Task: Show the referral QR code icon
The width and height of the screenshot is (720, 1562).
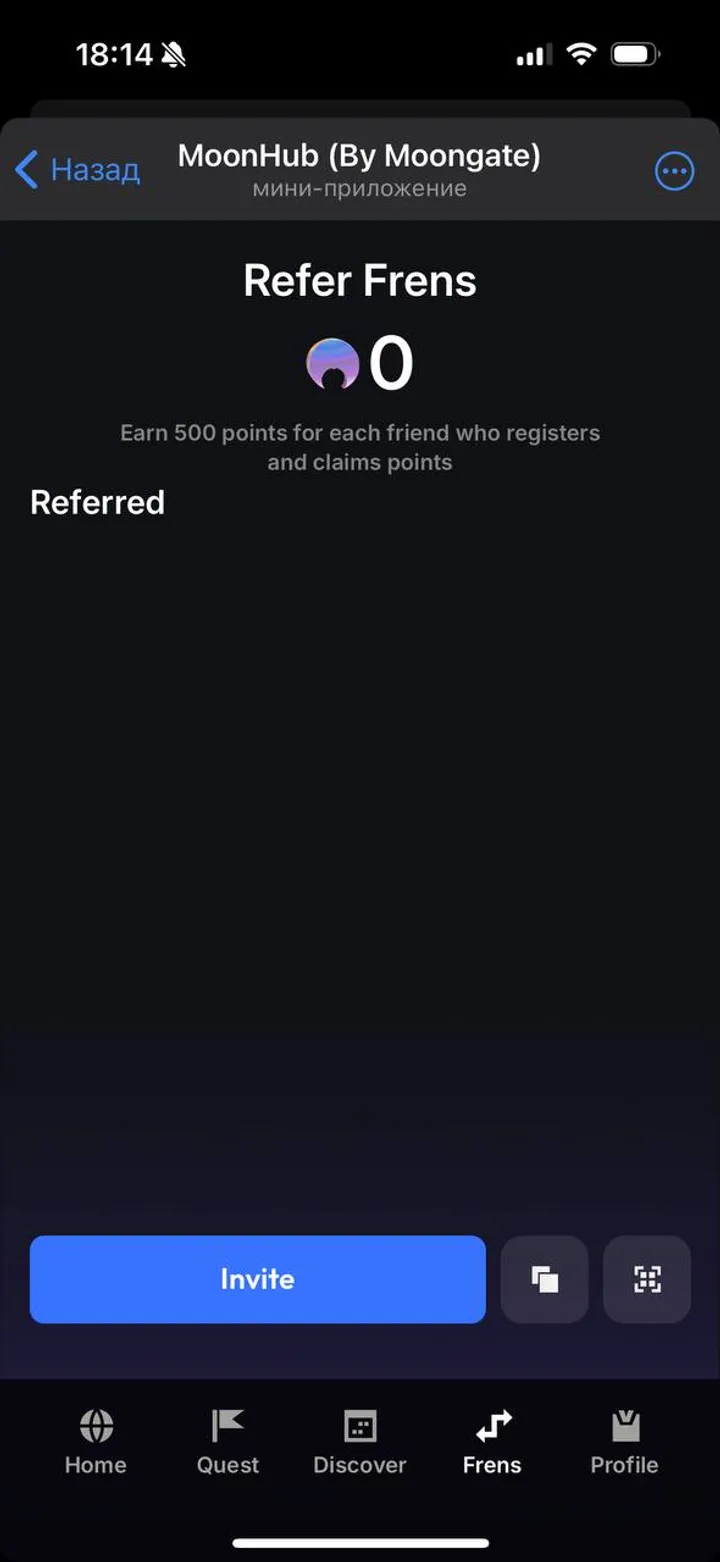Action: tap(647, 1279)
